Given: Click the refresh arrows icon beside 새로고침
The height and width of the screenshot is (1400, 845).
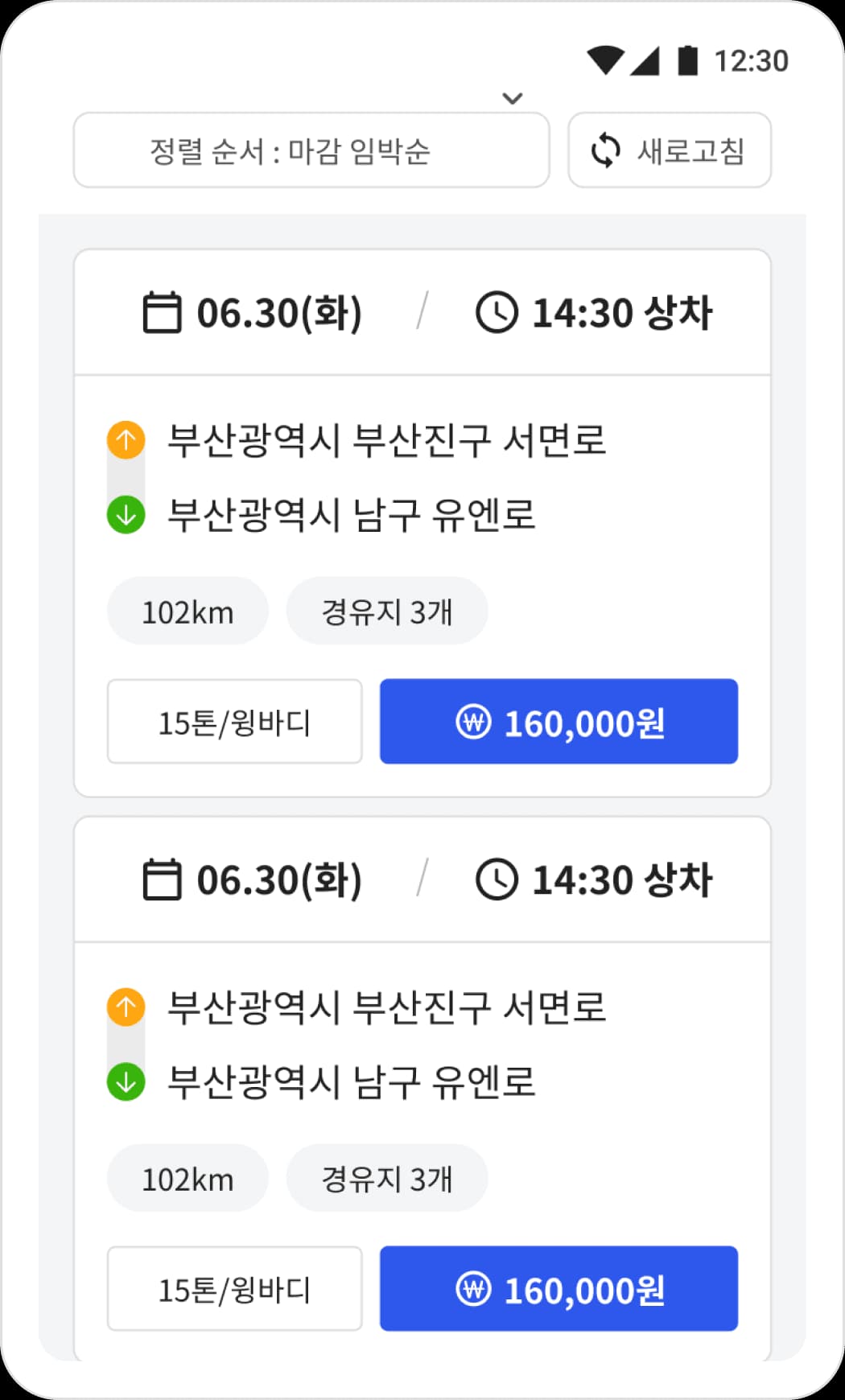Looking at the screenshot, I should (606, 150).
